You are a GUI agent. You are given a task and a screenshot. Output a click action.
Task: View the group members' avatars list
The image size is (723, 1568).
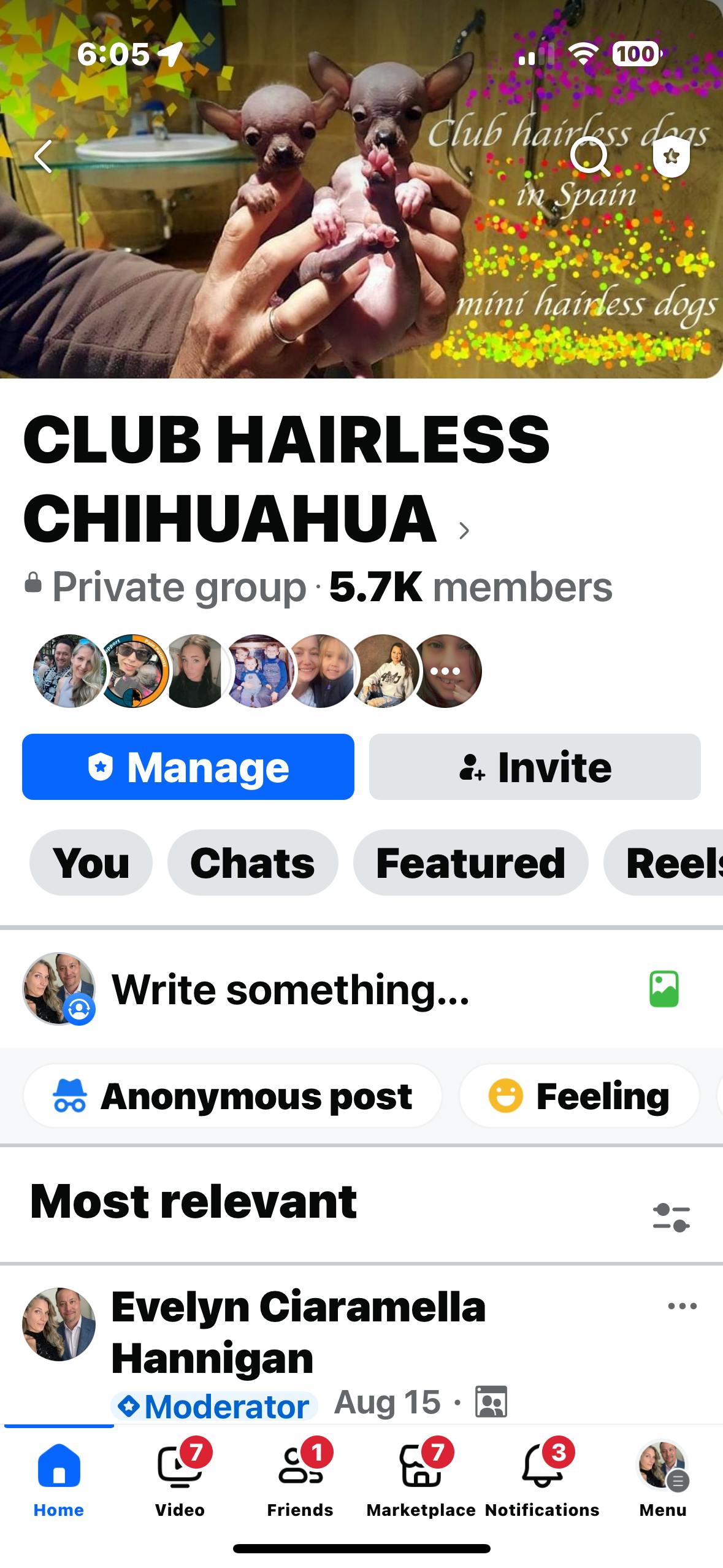click(x=256, y=671)
